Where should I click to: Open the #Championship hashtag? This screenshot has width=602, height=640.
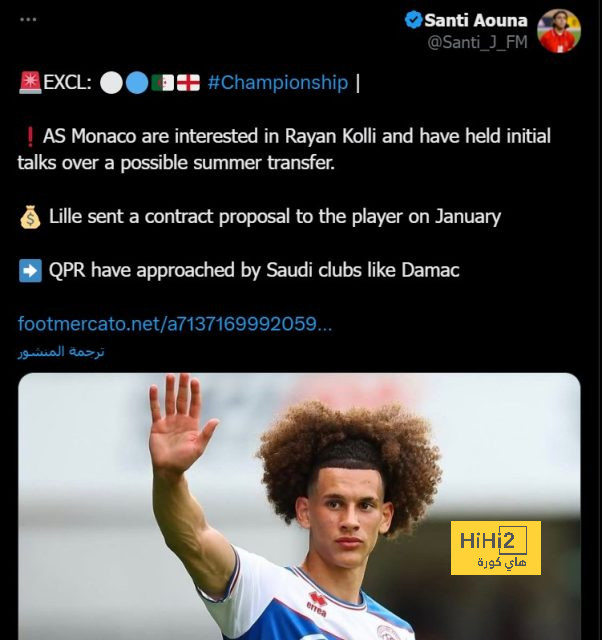click(277, 83)
